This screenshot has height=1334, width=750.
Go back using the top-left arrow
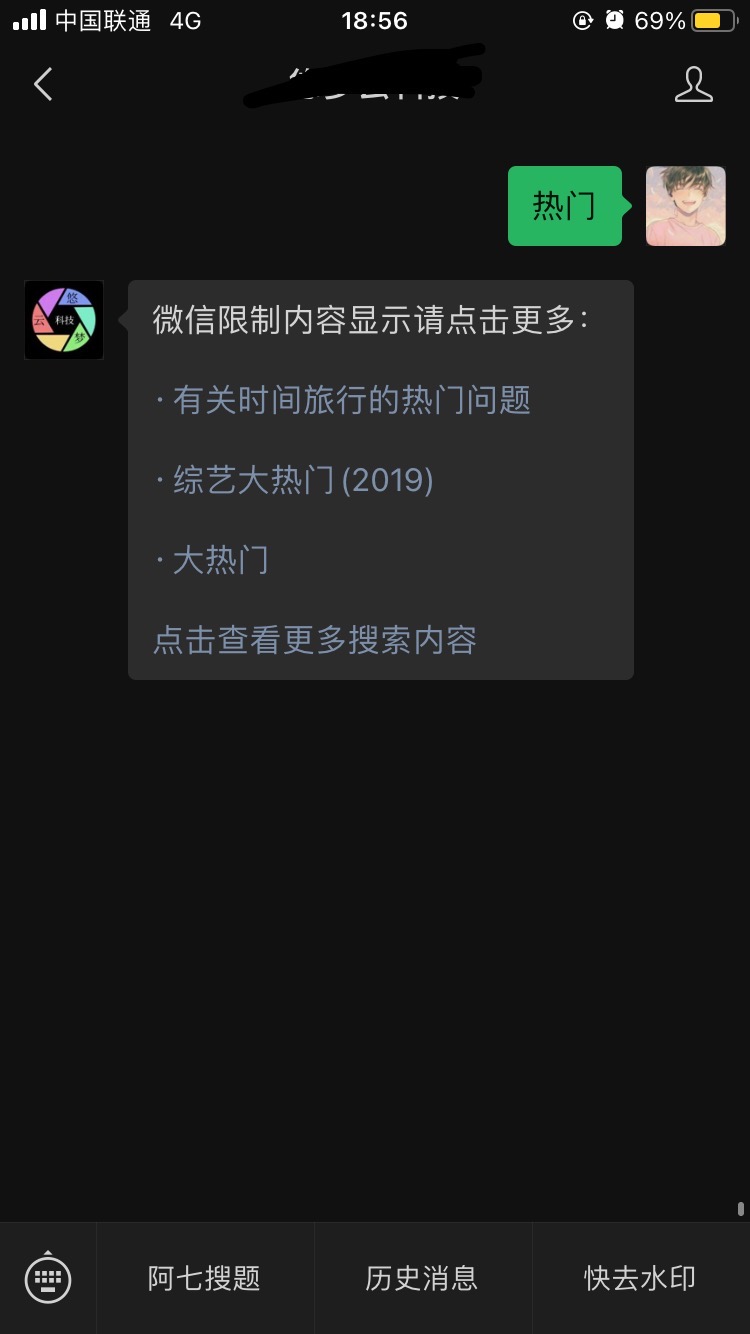(x=43, y=85)
